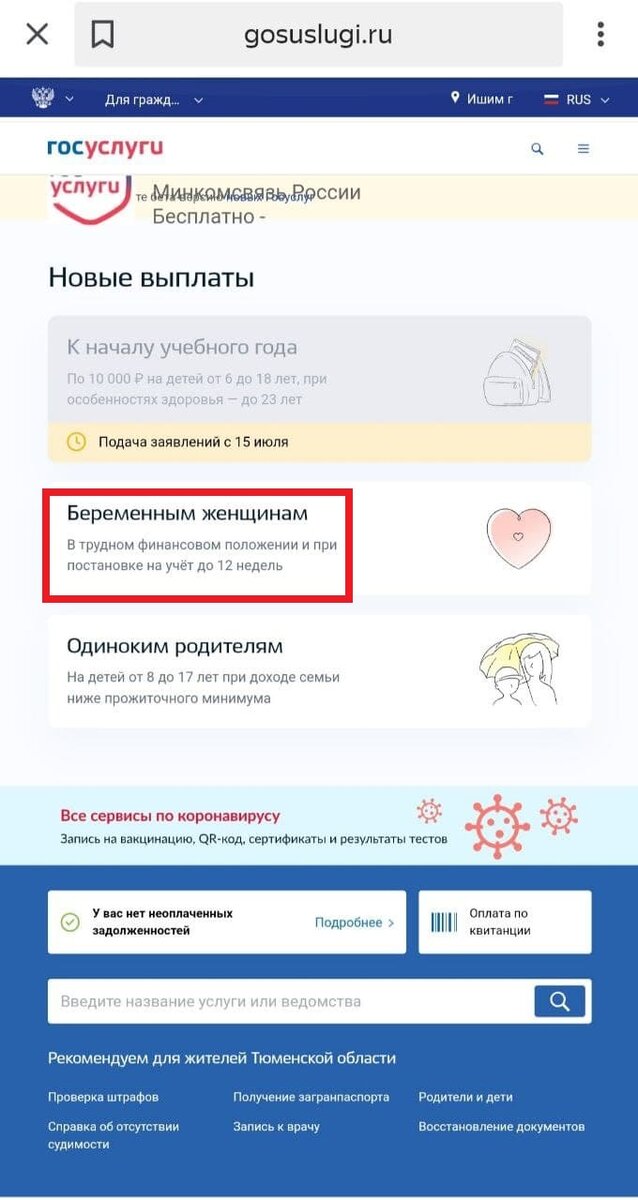Open the 'К началу учебного года' card

pyautogui.click(x=320, y=389)
